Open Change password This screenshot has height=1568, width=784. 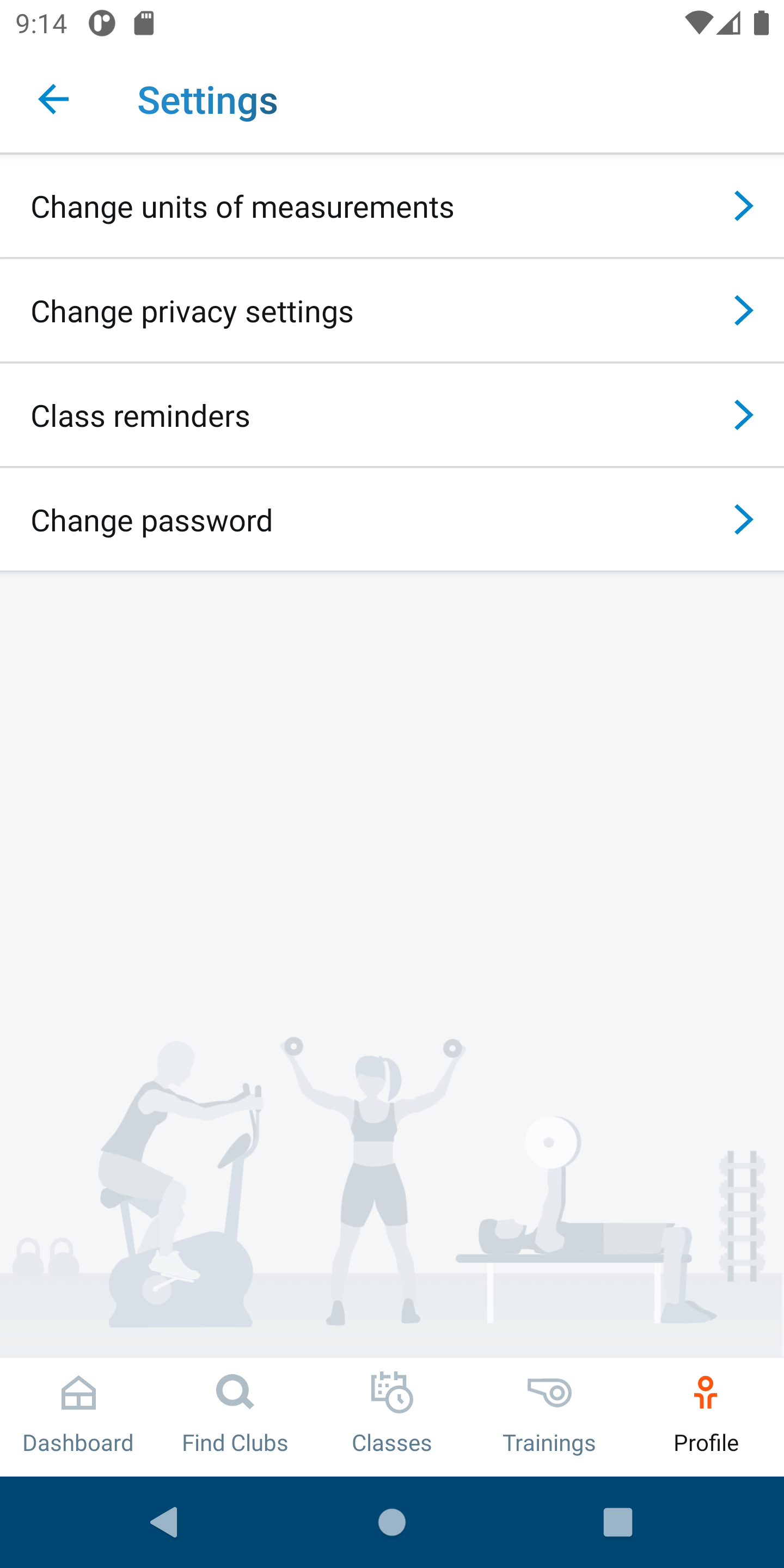(392, 520)
